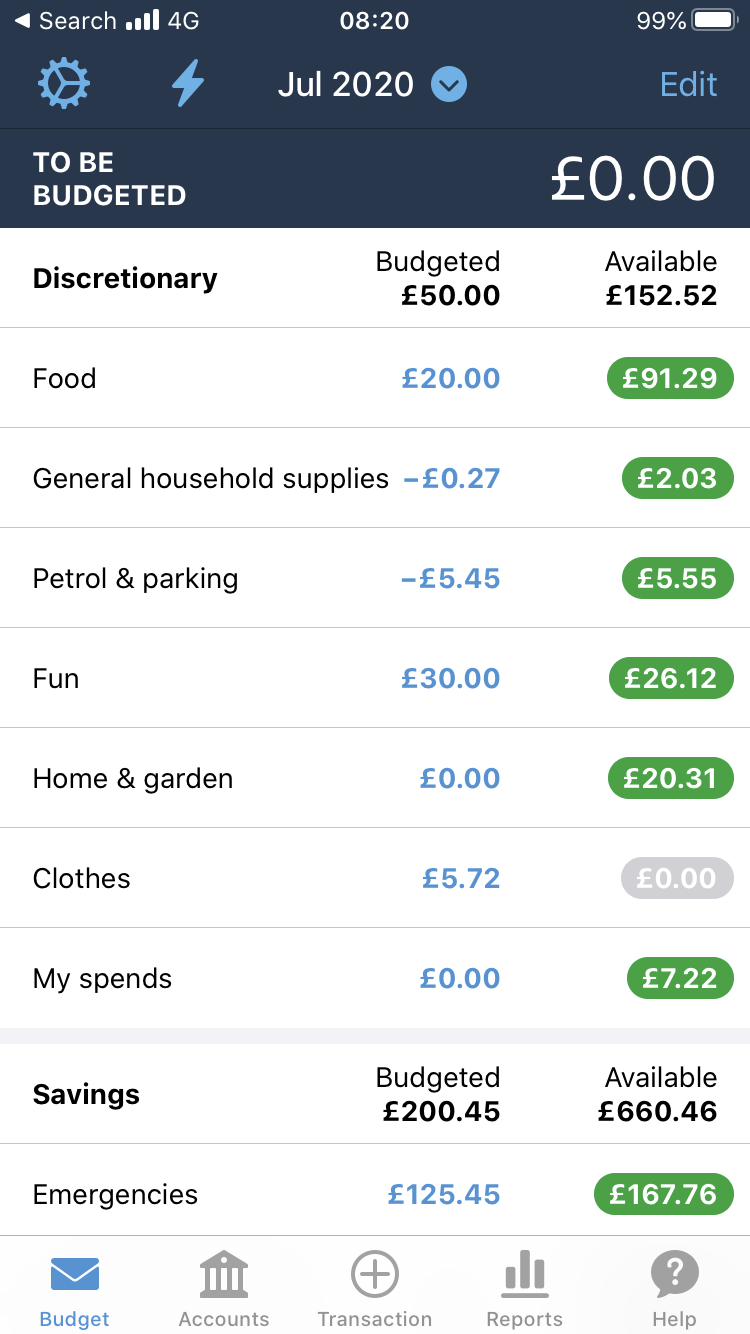Open the settings gear icon
750x1334 pixels.
tap(64, 84)
